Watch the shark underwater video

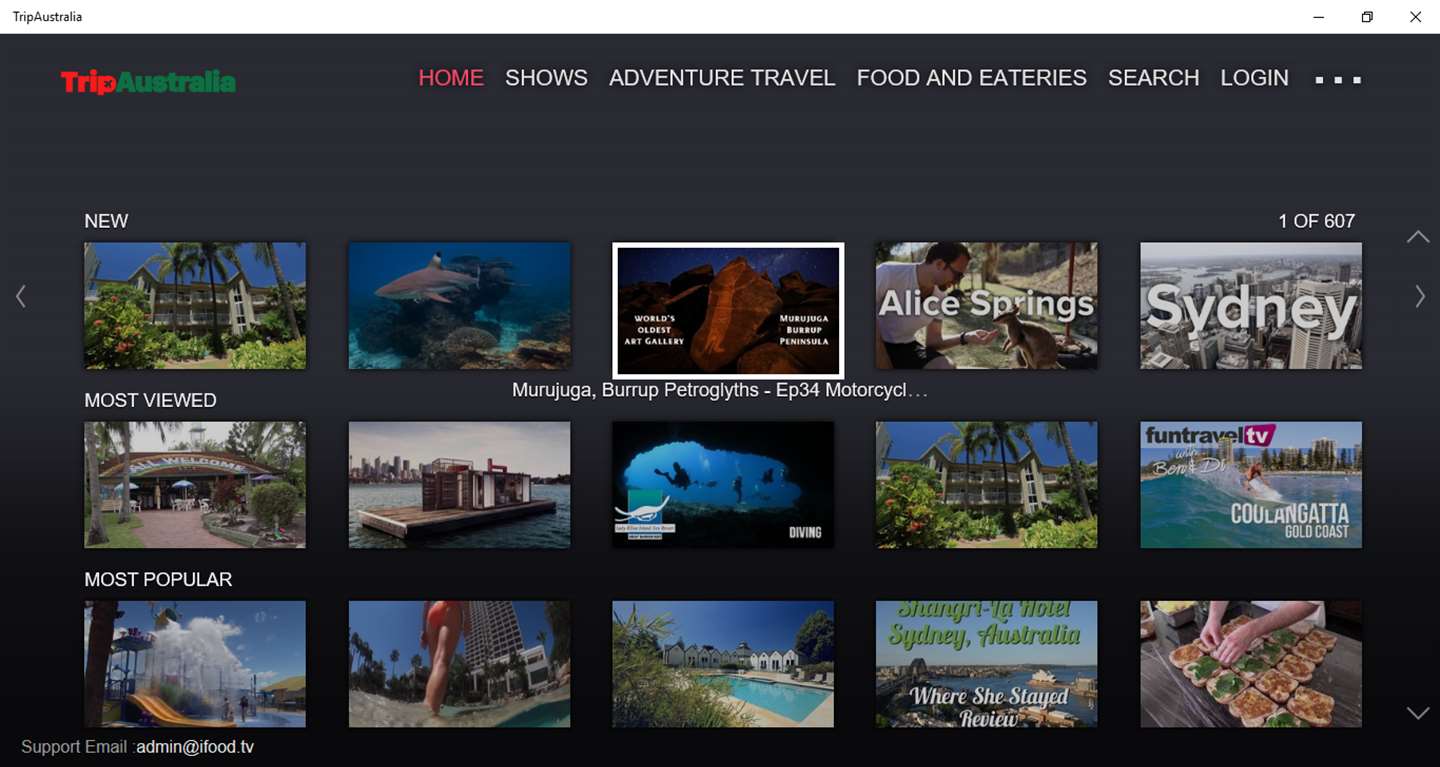coord(459,306)
